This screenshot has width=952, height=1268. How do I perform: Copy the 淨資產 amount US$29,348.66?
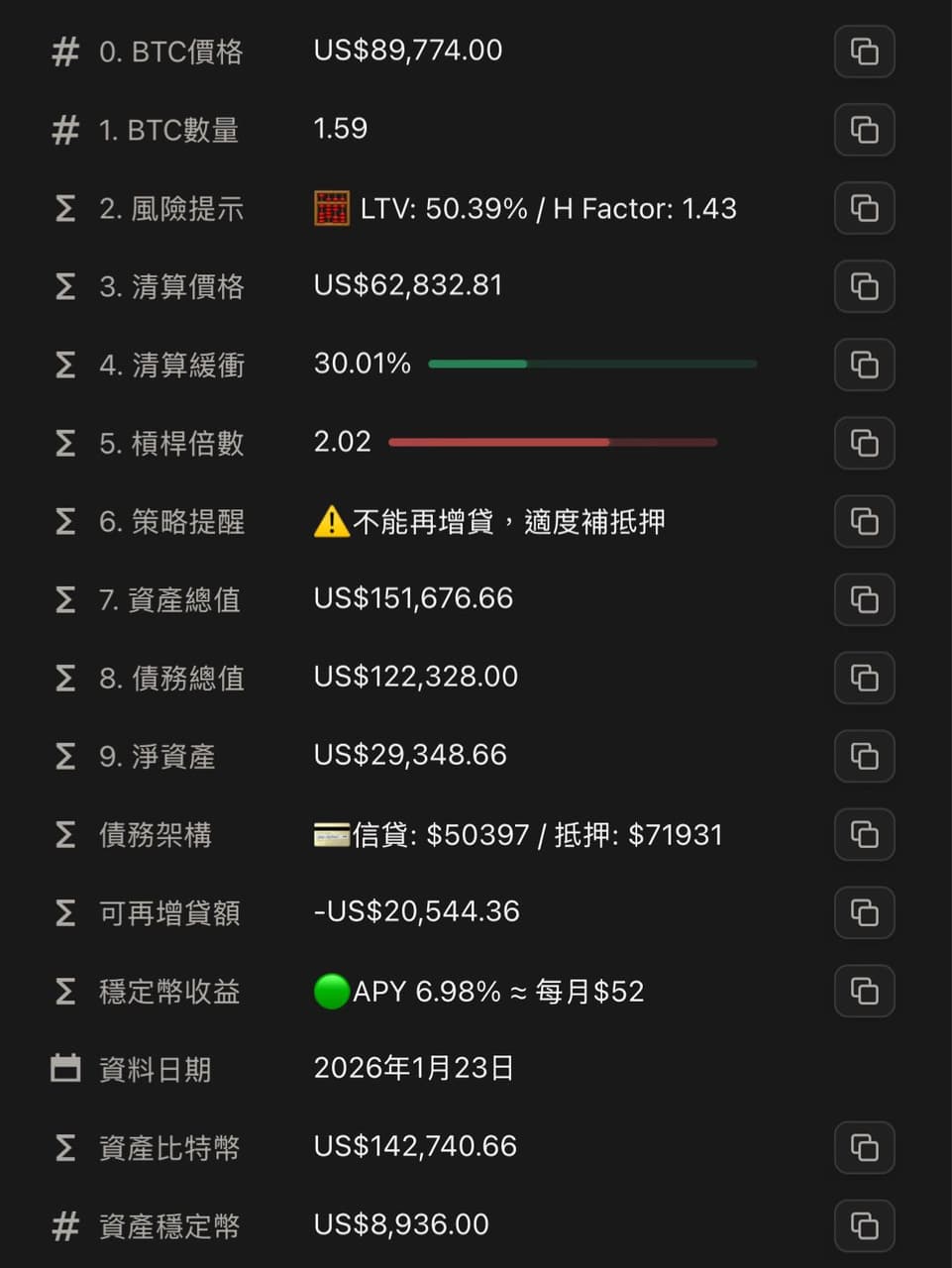coord(864,756)
